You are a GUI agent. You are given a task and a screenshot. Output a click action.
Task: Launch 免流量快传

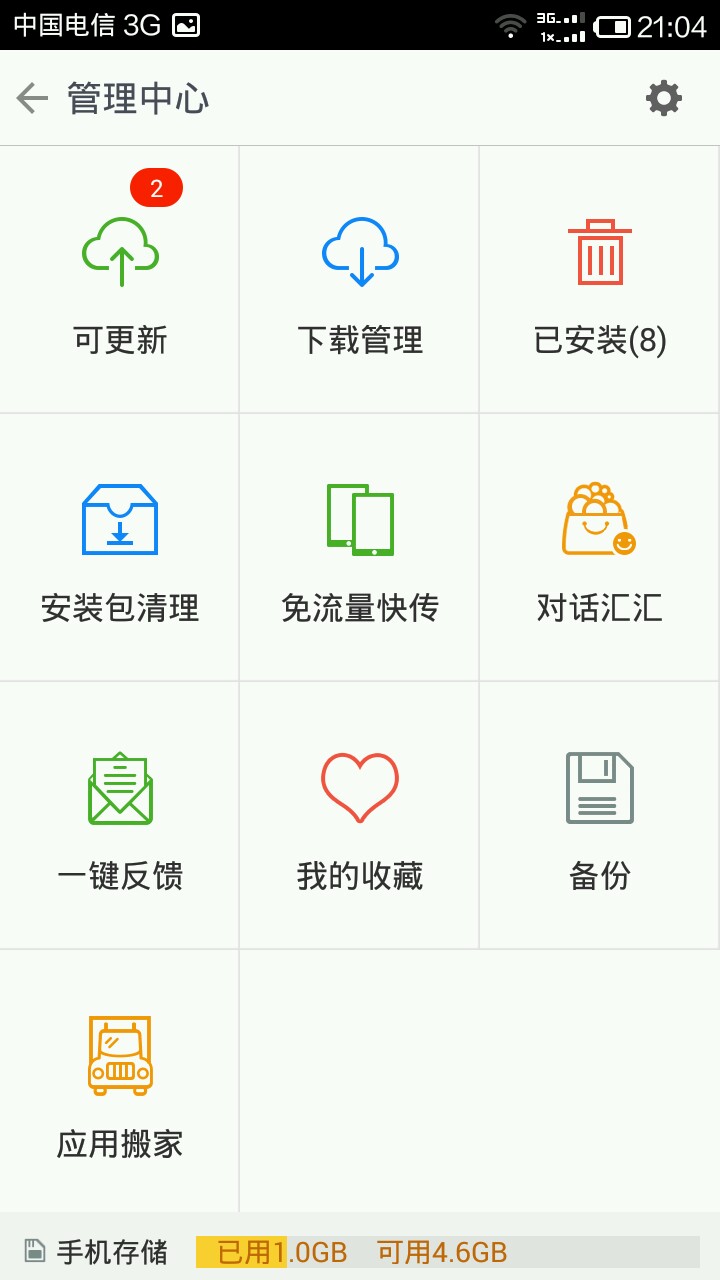point(360,548)
